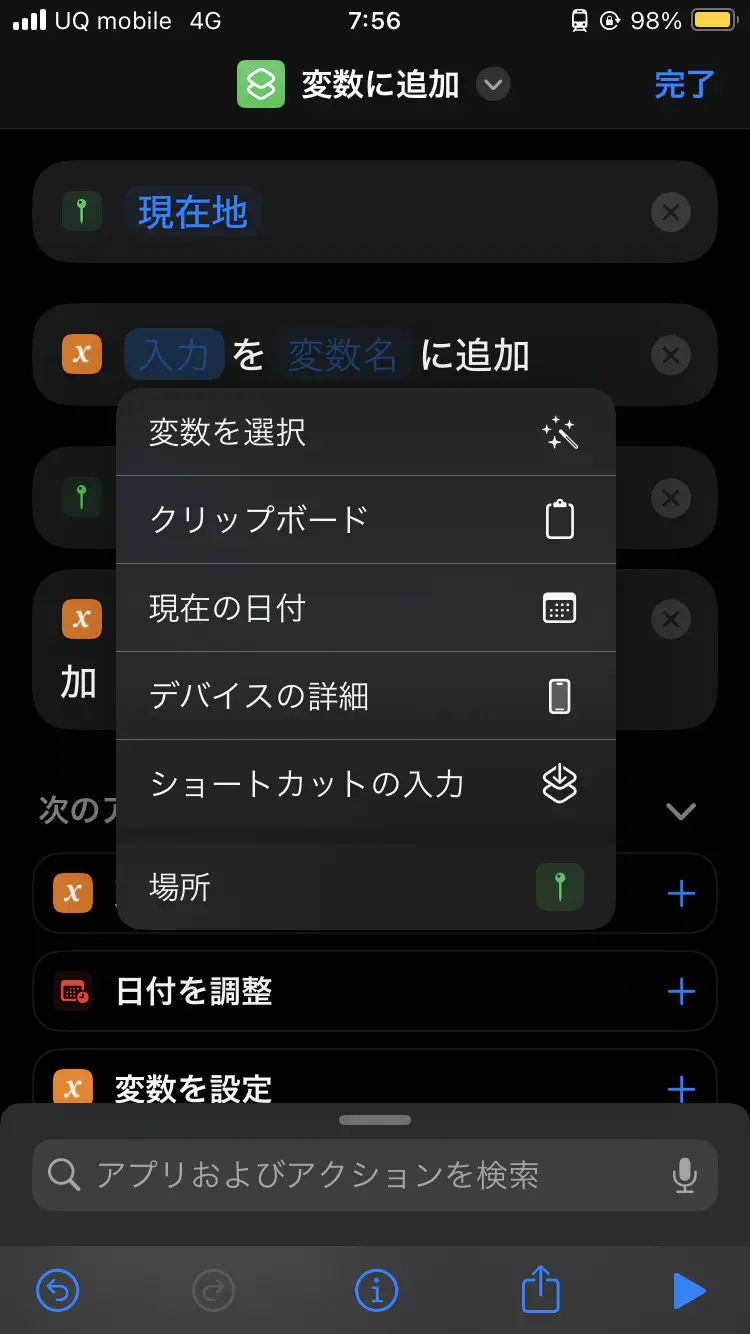Pick 現在の日付 from the menu
The height and width of the screenshot is (1334, 750).
coord(365,608)
